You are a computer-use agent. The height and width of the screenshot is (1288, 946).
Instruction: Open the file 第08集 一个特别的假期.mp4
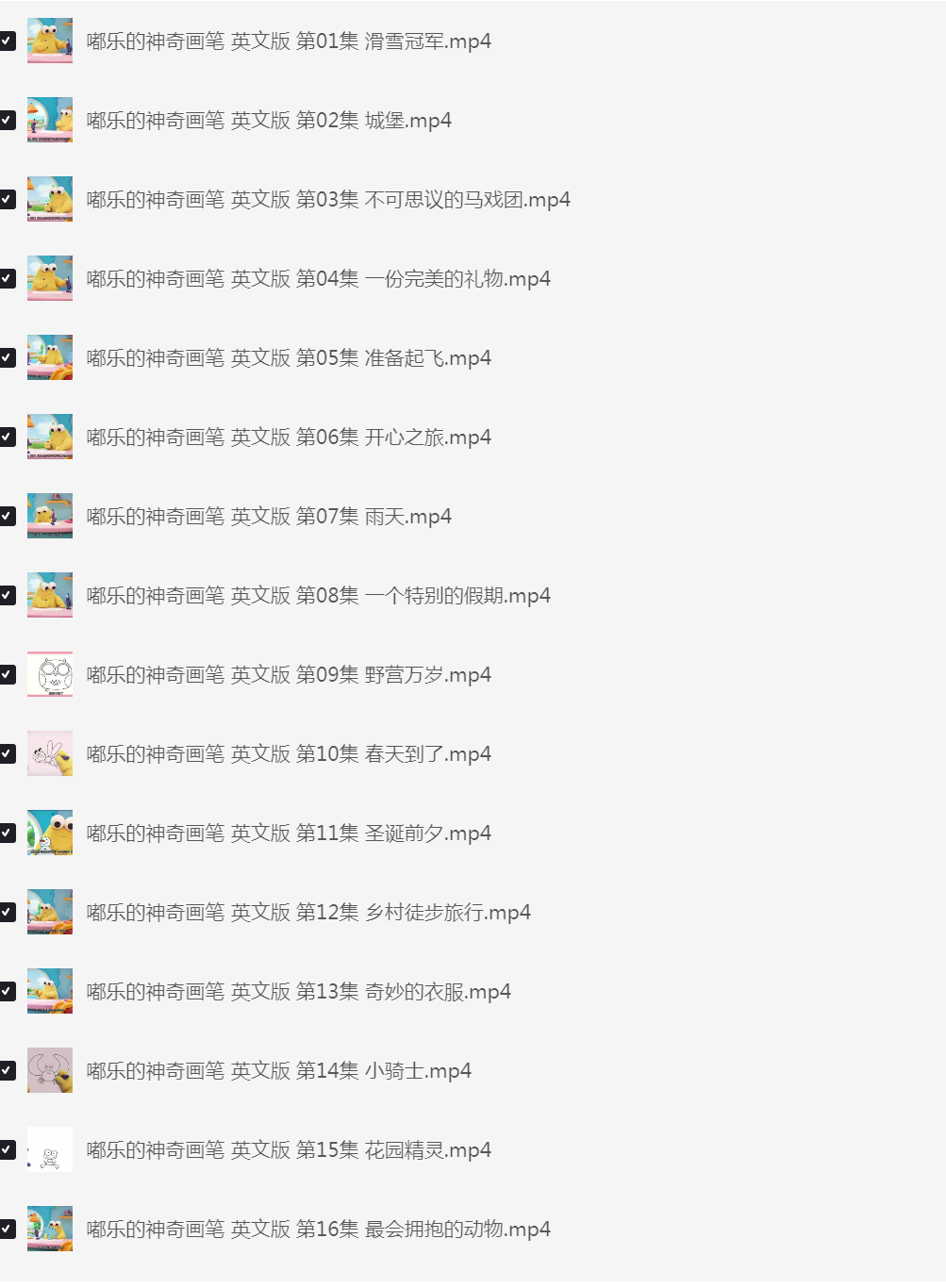[318, 596]
